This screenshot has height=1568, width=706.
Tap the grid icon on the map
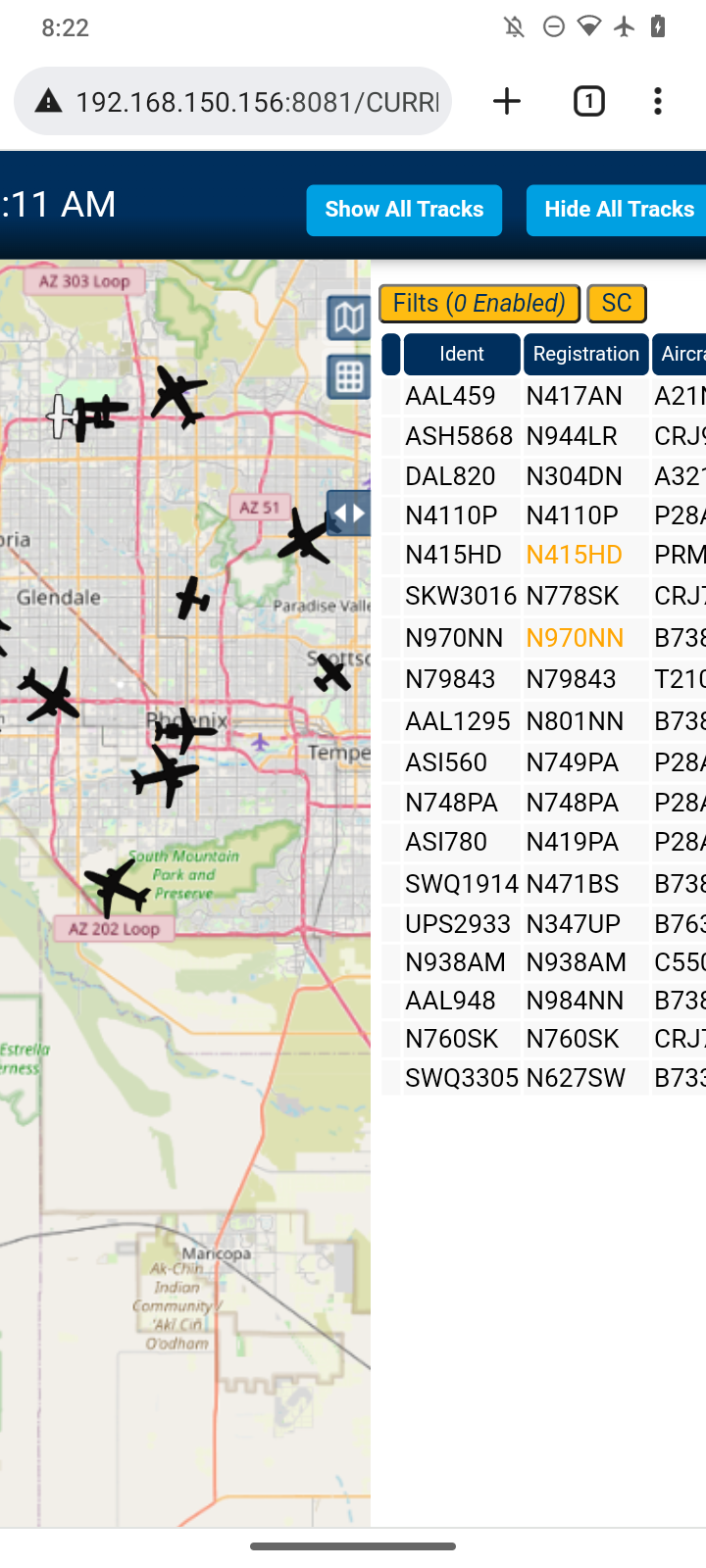tap(348, 376)
